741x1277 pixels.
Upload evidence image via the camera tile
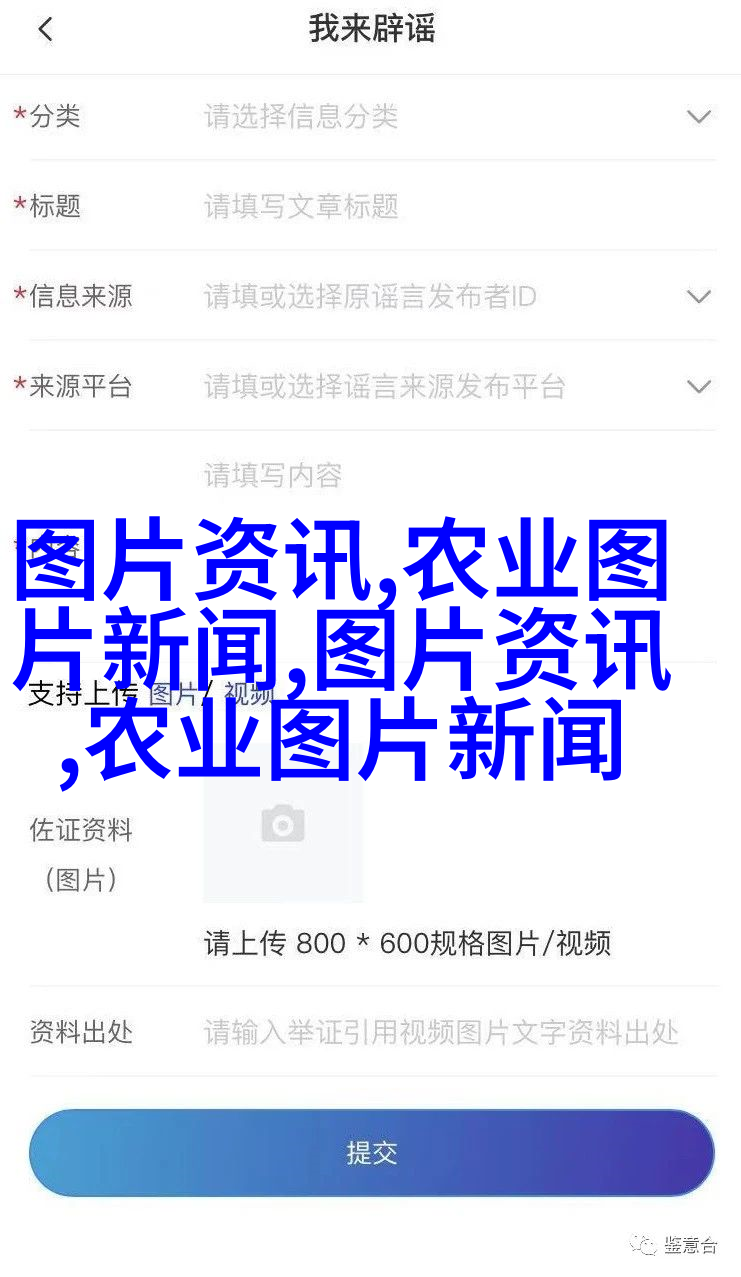[283, 824]
